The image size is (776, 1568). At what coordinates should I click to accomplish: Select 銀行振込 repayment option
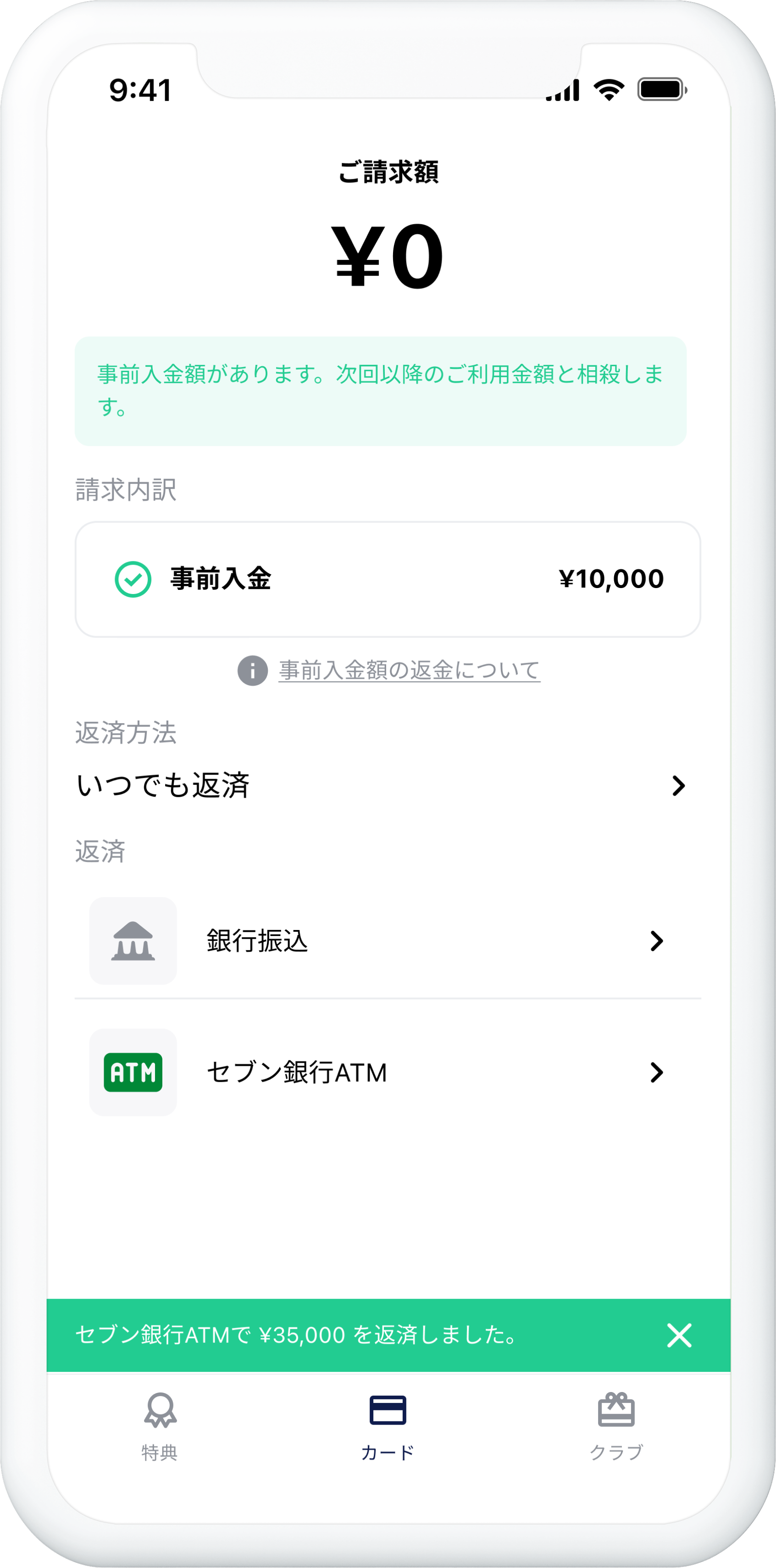pos(388,941)
